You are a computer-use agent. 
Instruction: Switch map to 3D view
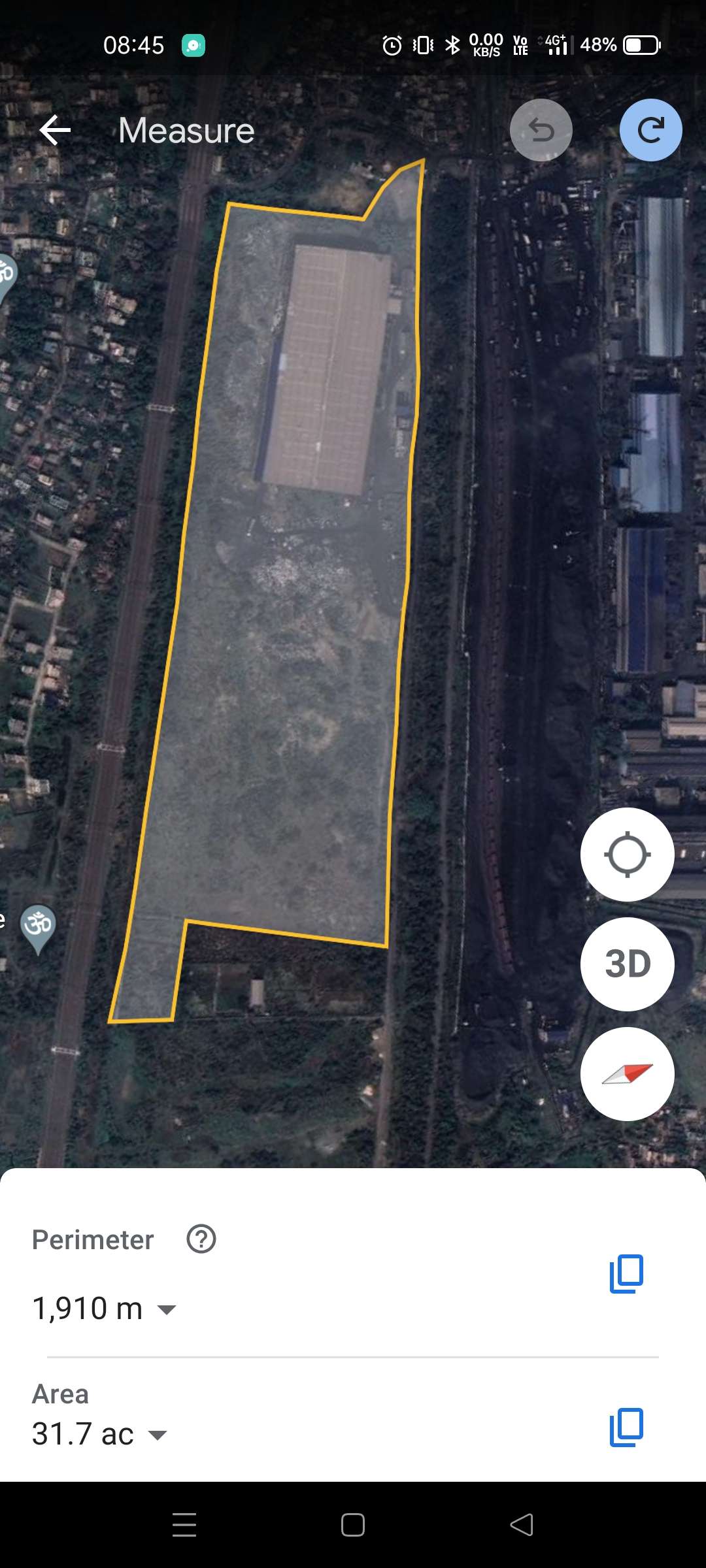(627, 964)
